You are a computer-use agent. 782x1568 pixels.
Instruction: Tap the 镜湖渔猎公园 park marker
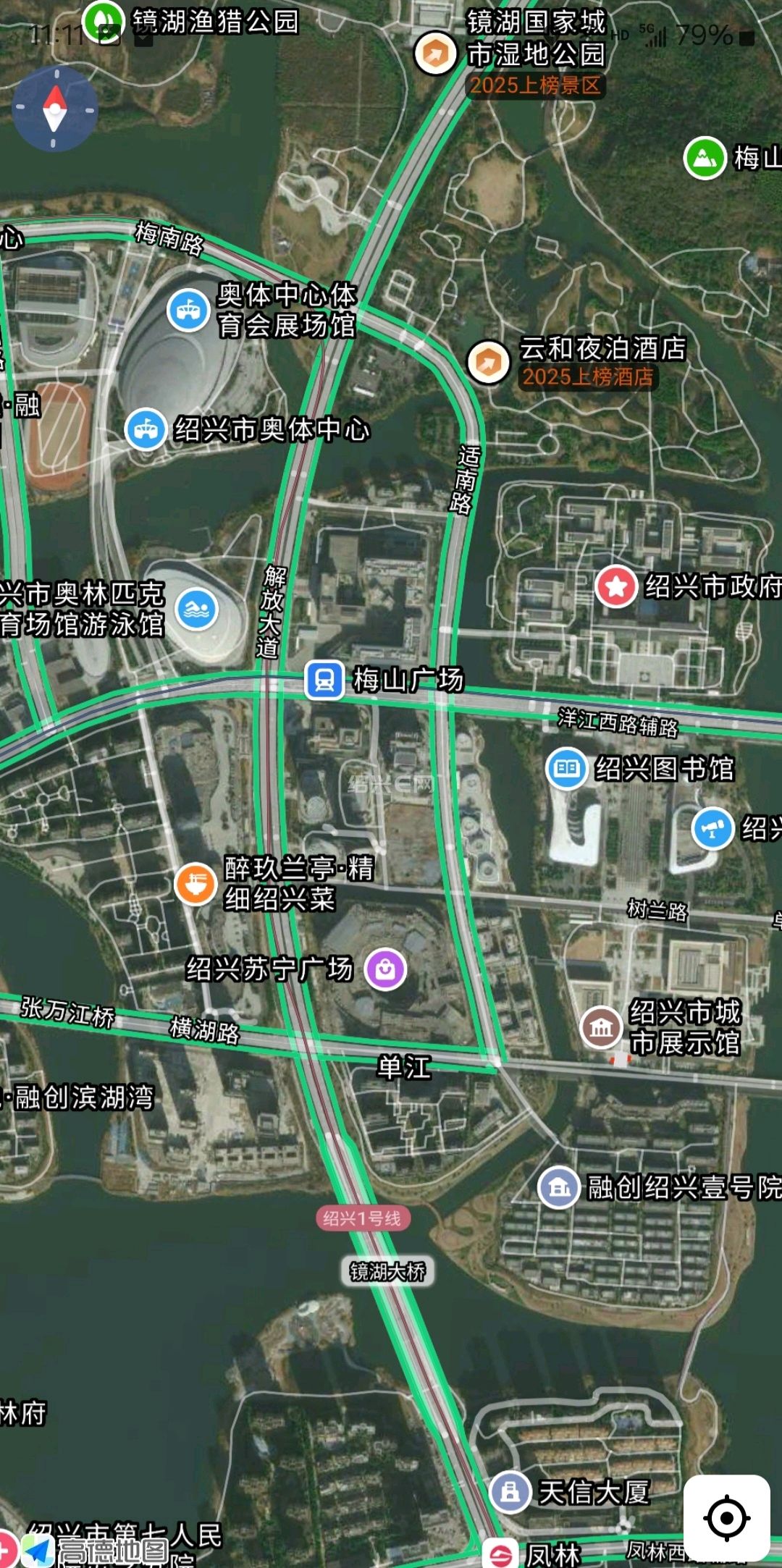coord(104,20)
